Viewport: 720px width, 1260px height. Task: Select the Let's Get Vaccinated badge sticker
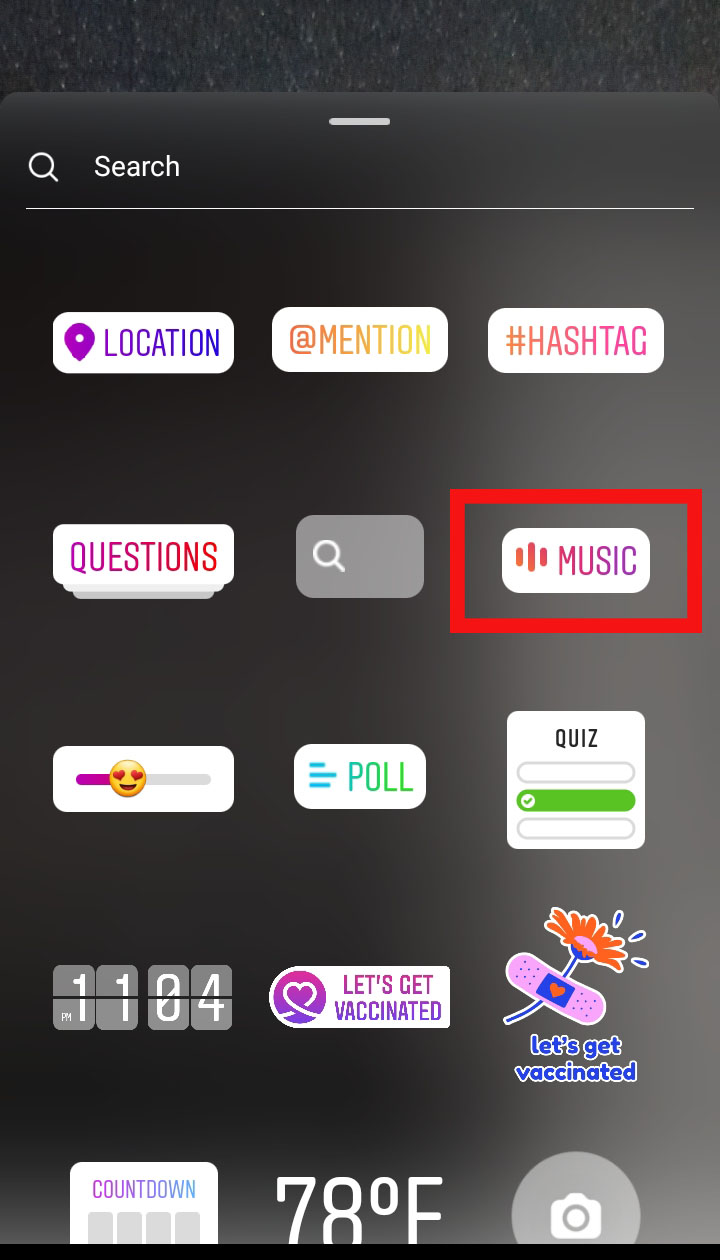[359, 996]
